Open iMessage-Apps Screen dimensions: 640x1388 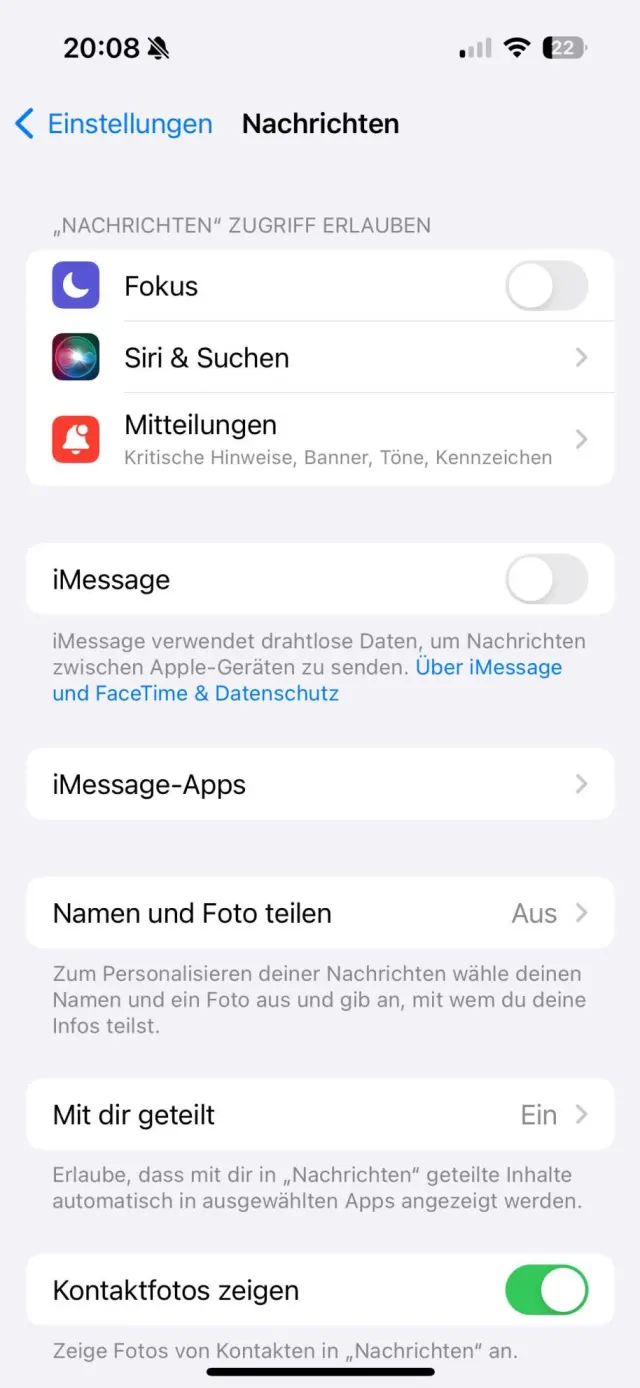pos(320,785)
